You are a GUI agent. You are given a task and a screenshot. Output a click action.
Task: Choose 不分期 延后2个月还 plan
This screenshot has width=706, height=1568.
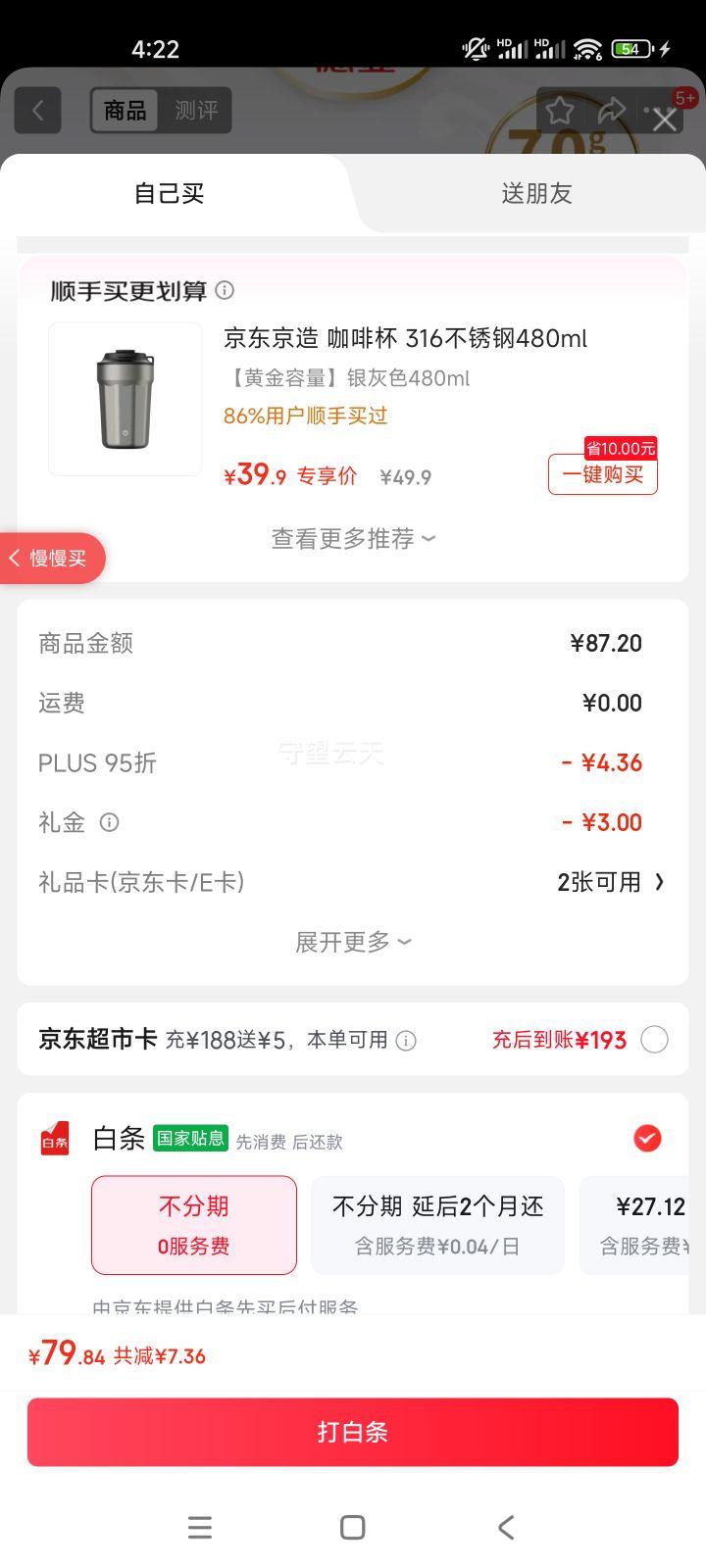tap(437, 1225)
